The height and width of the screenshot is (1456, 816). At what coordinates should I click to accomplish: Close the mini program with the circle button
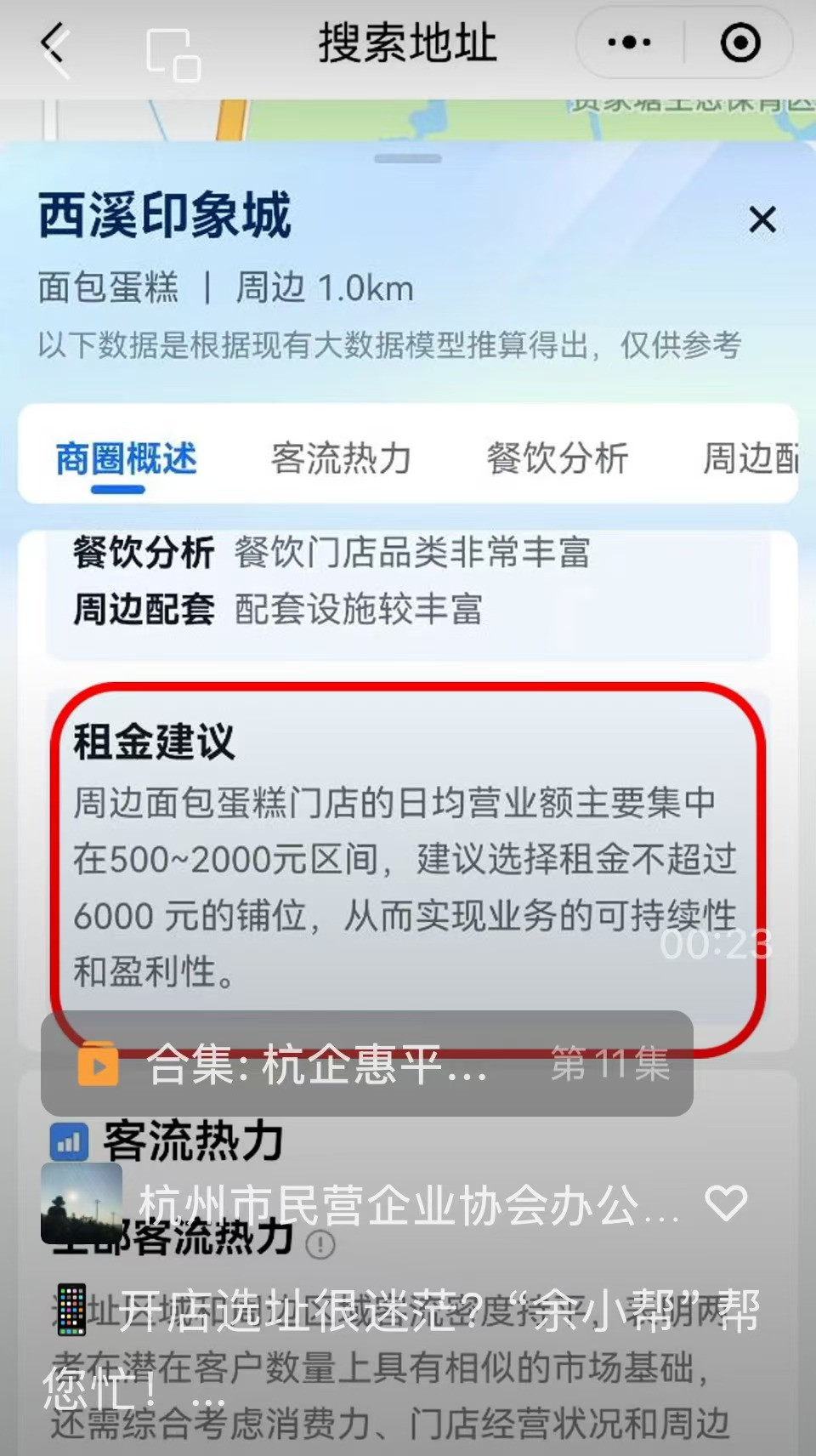739,43
